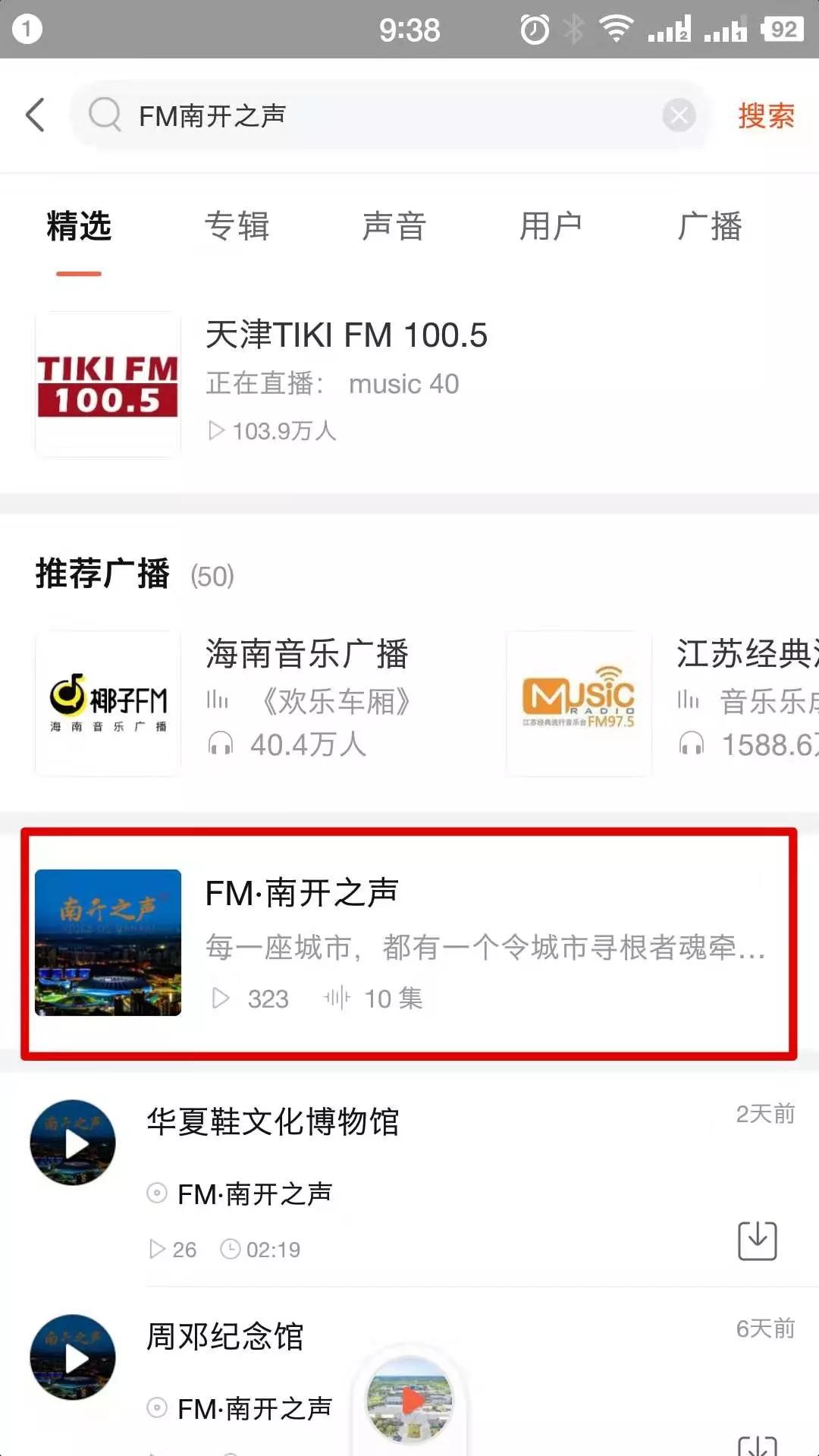819x1456 pixels.
Task: Switch to the 声音 tab
Action: click(x=394, y=225)
